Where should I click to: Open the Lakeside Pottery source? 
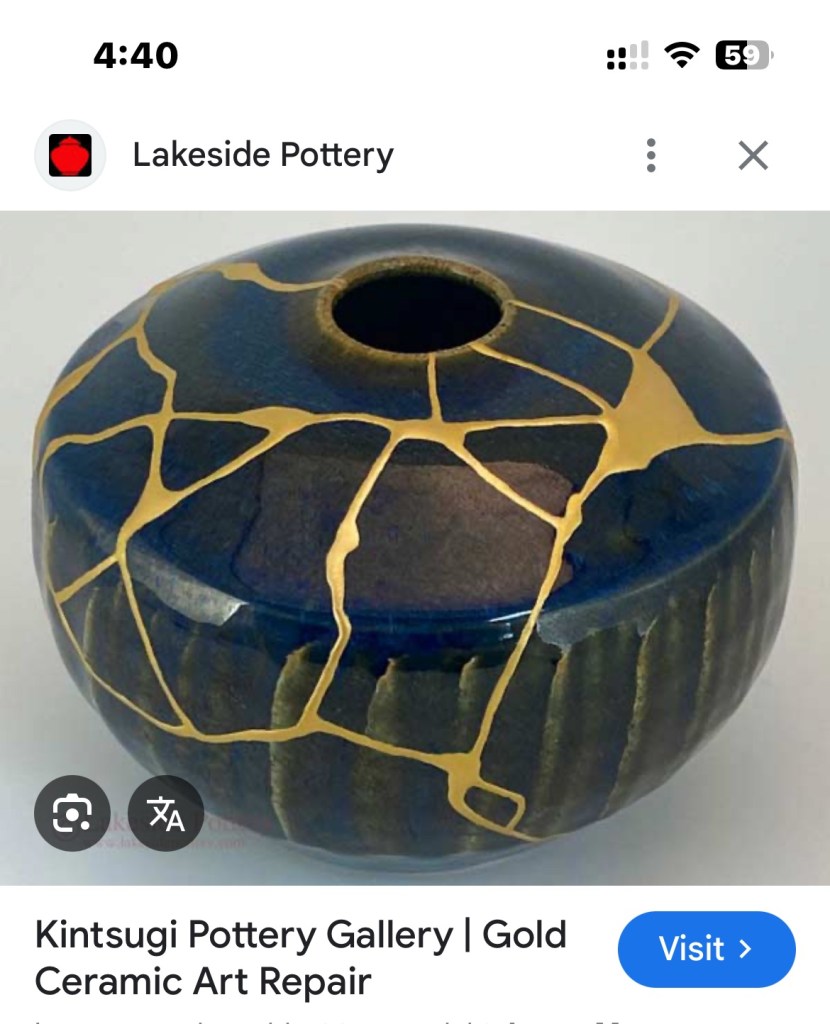262,155
